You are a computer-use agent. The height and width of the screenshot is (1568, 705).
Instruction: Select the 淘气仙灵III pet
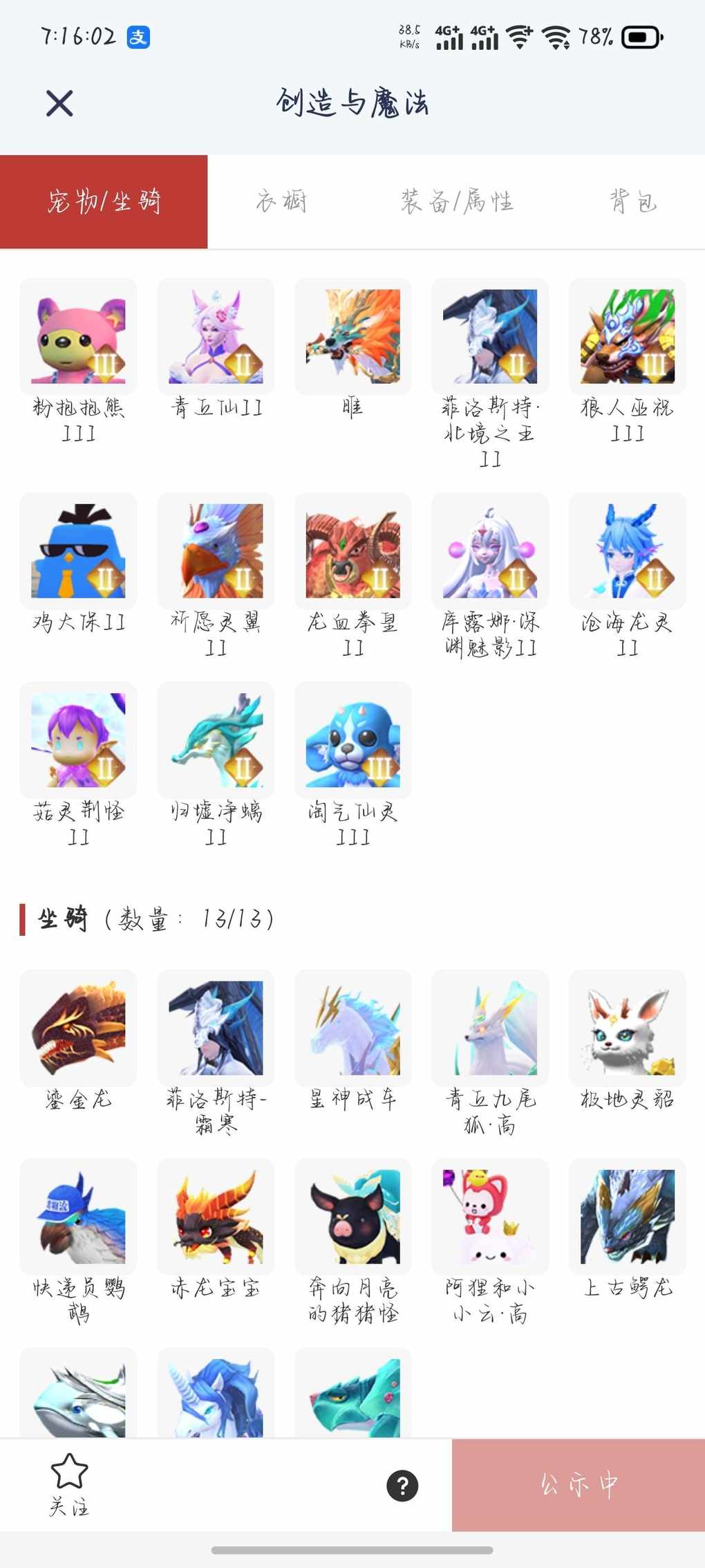352,740
